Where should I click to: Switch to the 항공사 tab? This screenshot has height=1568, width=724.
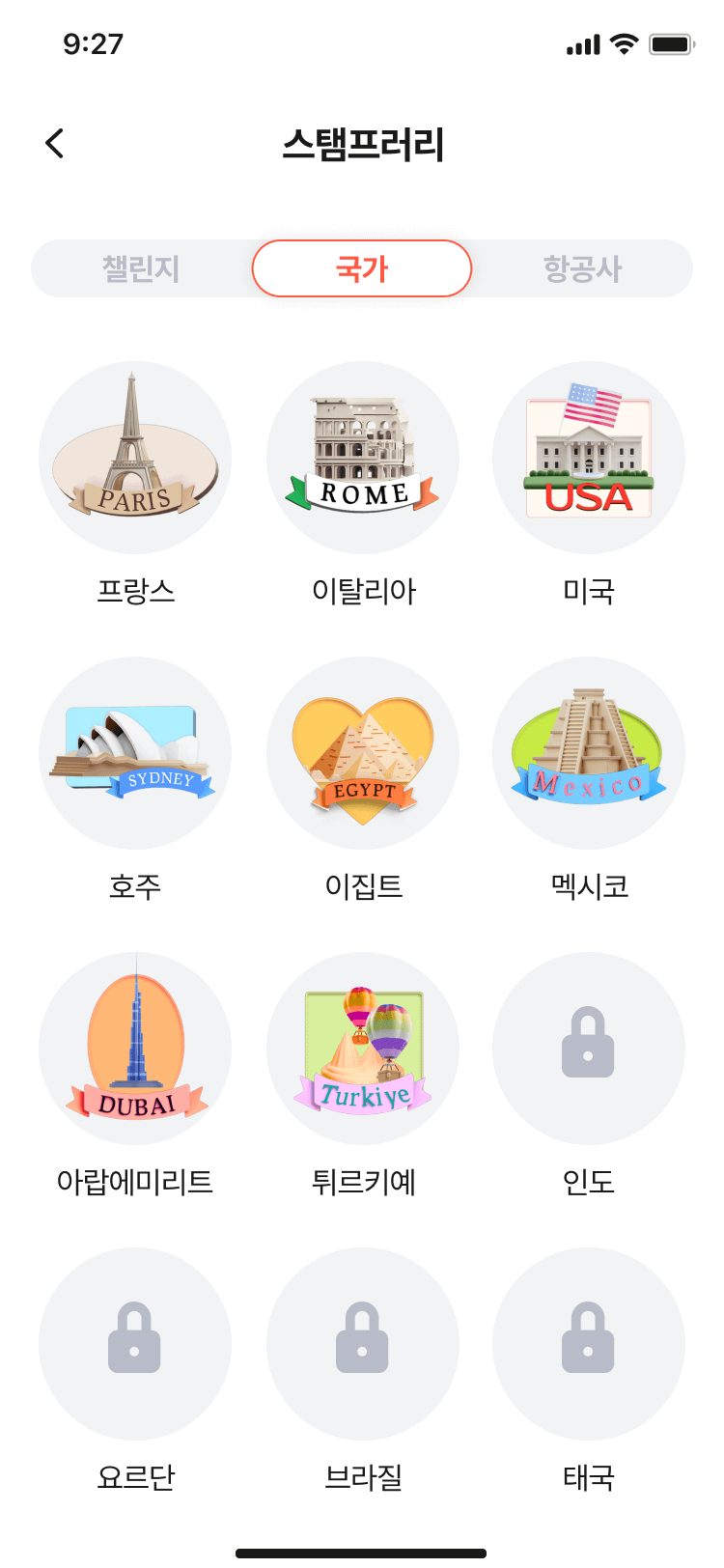point(582,268)
